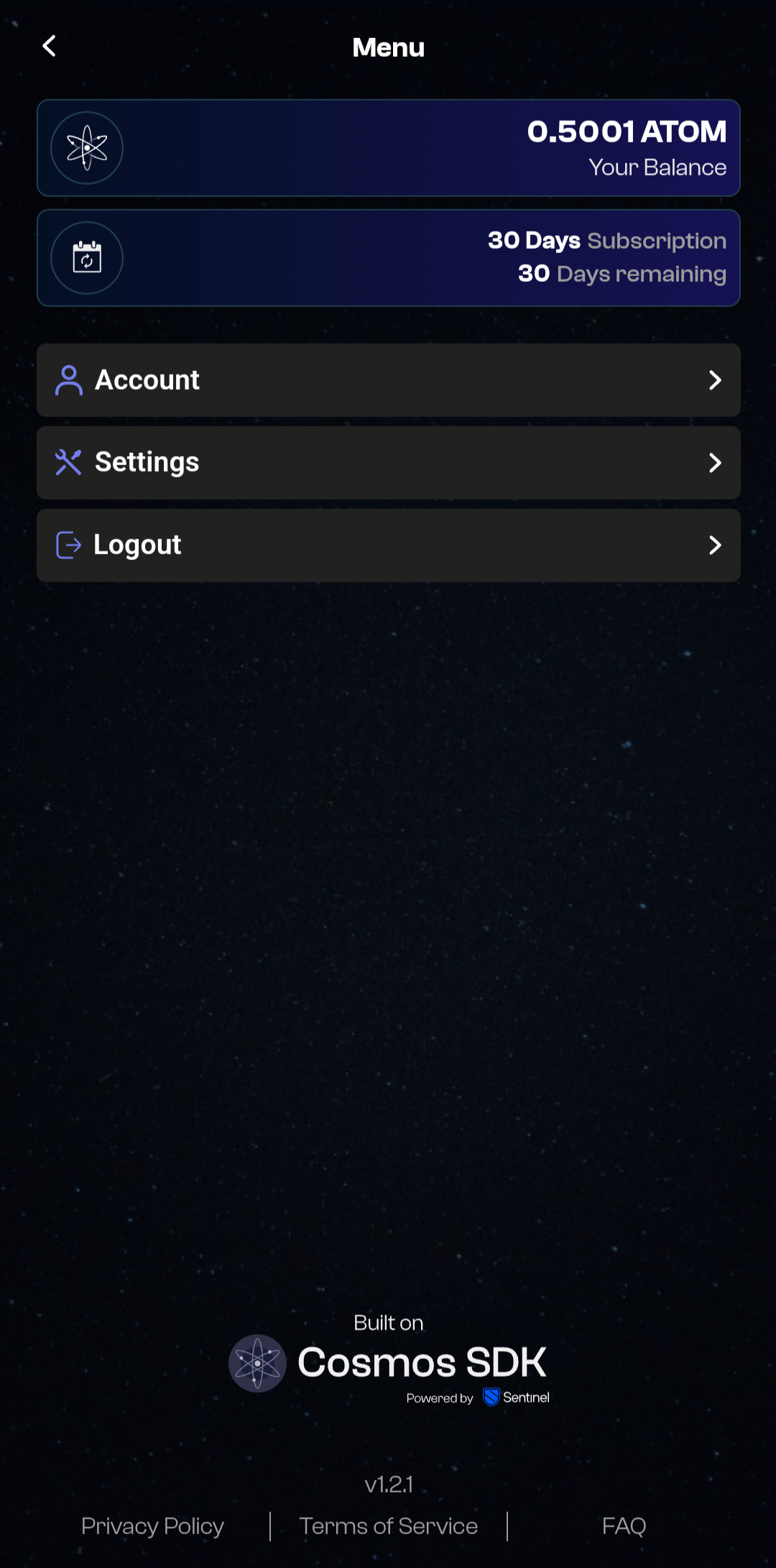The image size is (776, 1568).
Task: Go back using the top-left arrow
Action: pyautogui.click(x=49, y=47)
